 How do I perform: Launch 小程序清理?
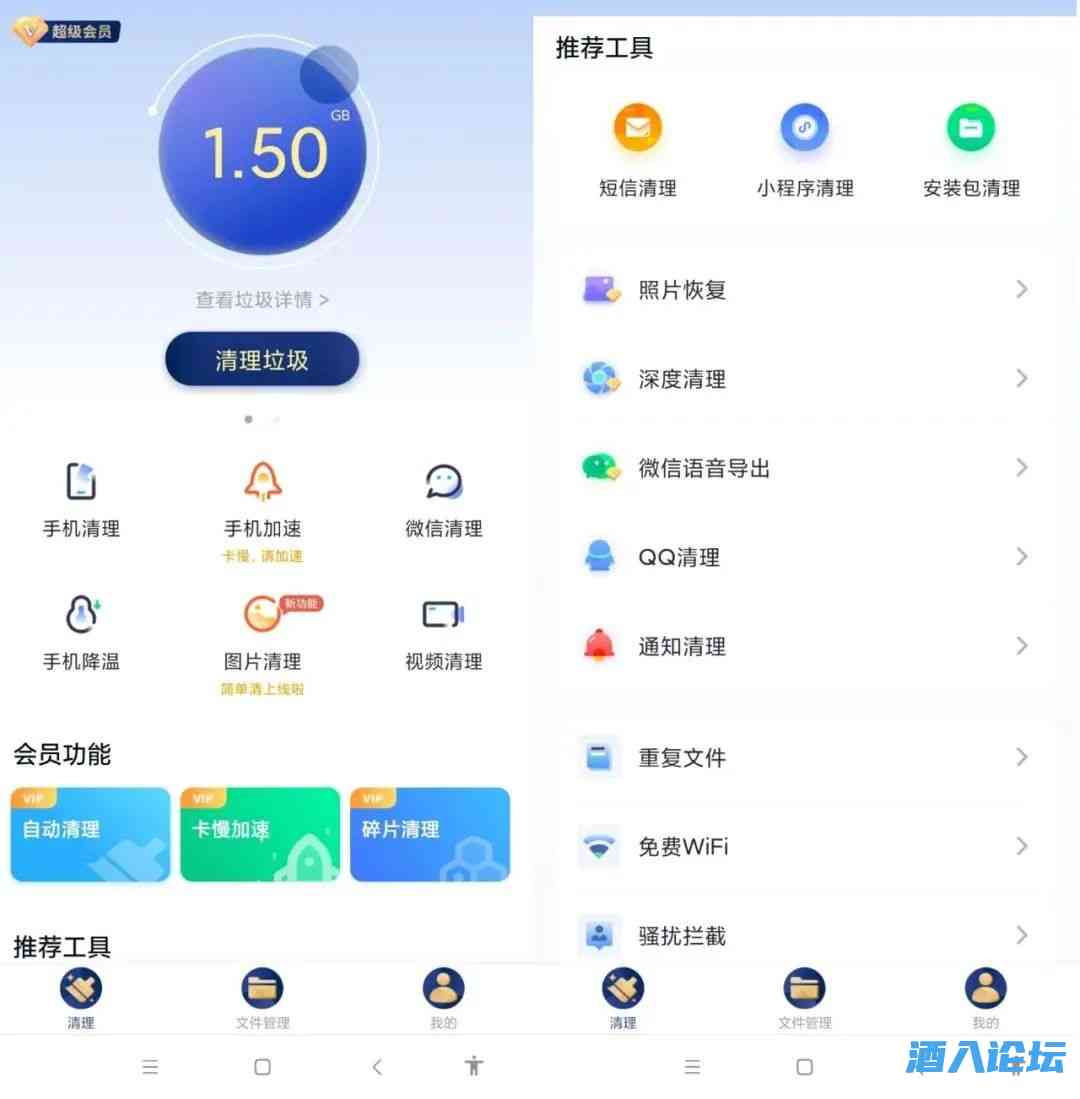(805, 150)
